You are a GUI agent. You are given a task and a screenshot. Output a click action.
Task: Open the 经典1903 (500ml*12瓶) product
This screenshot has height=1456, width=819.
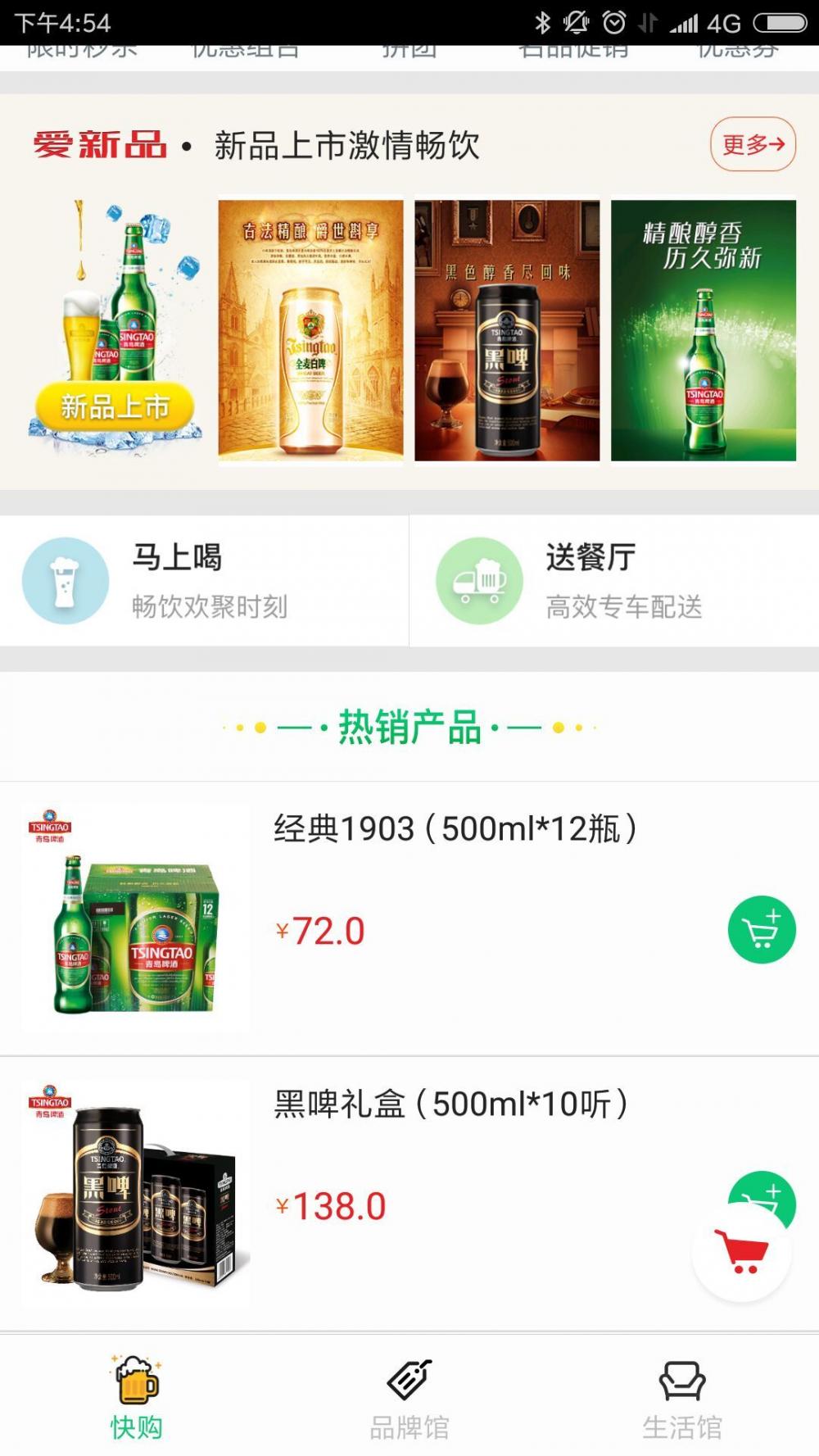click(455, 829)
